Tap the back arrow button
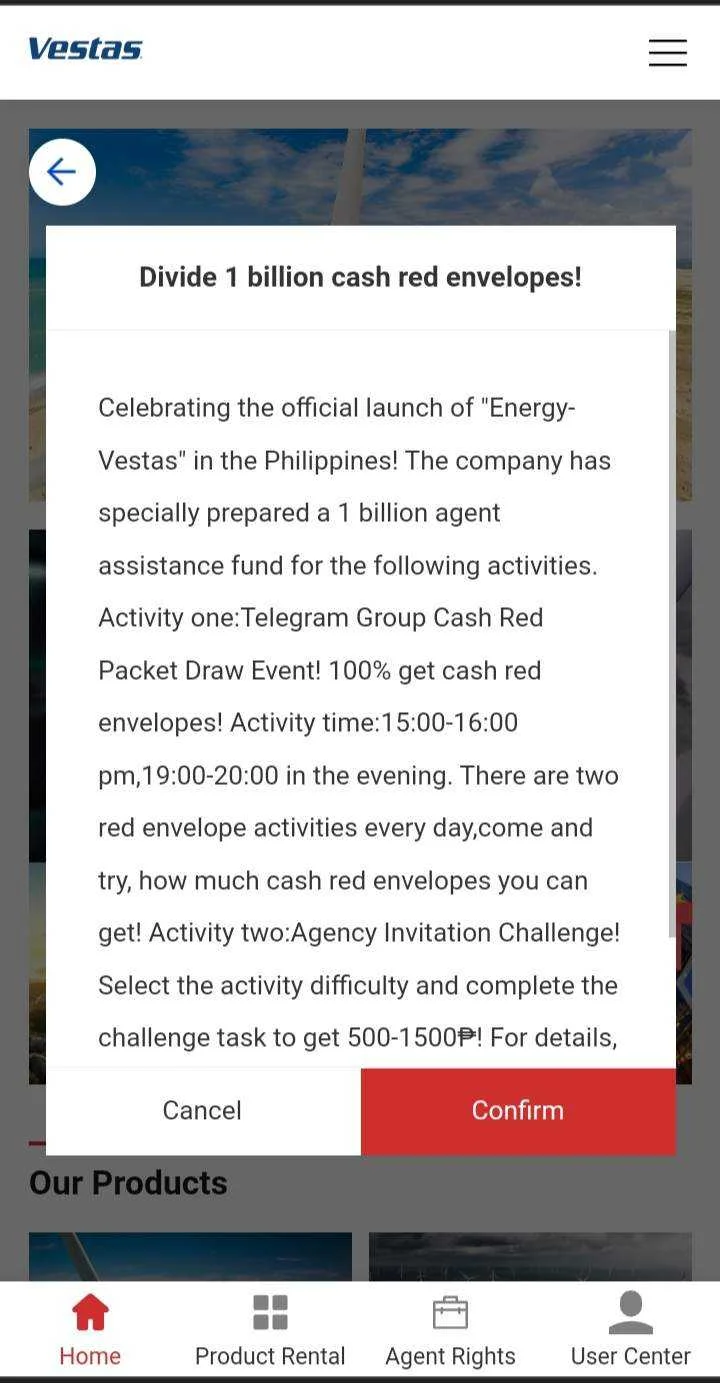Screen dimensions: 720x1383 tap(62, 172)
